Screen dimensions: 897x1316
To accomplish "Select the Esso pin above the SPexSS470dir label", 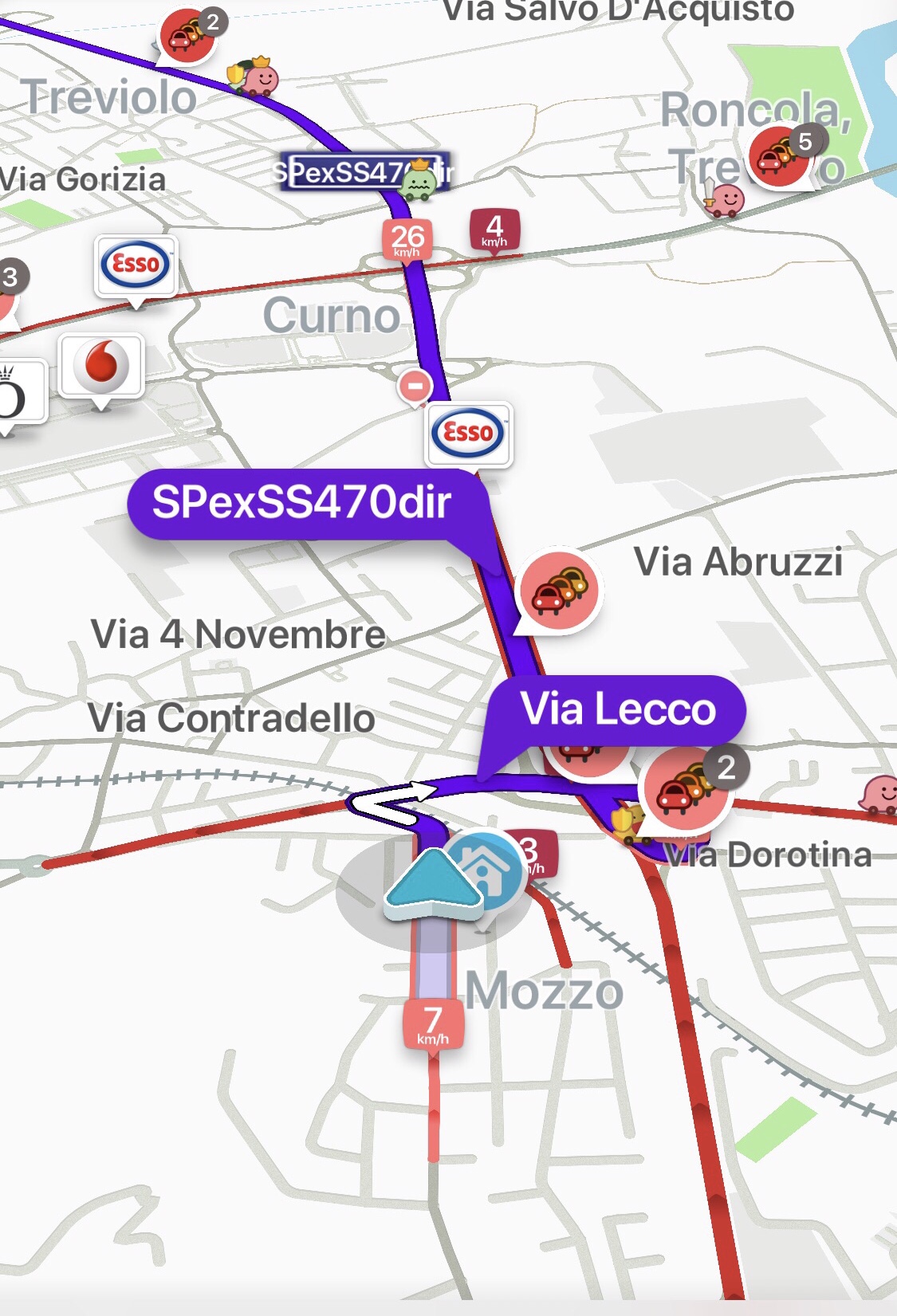I will pos(469,434).
